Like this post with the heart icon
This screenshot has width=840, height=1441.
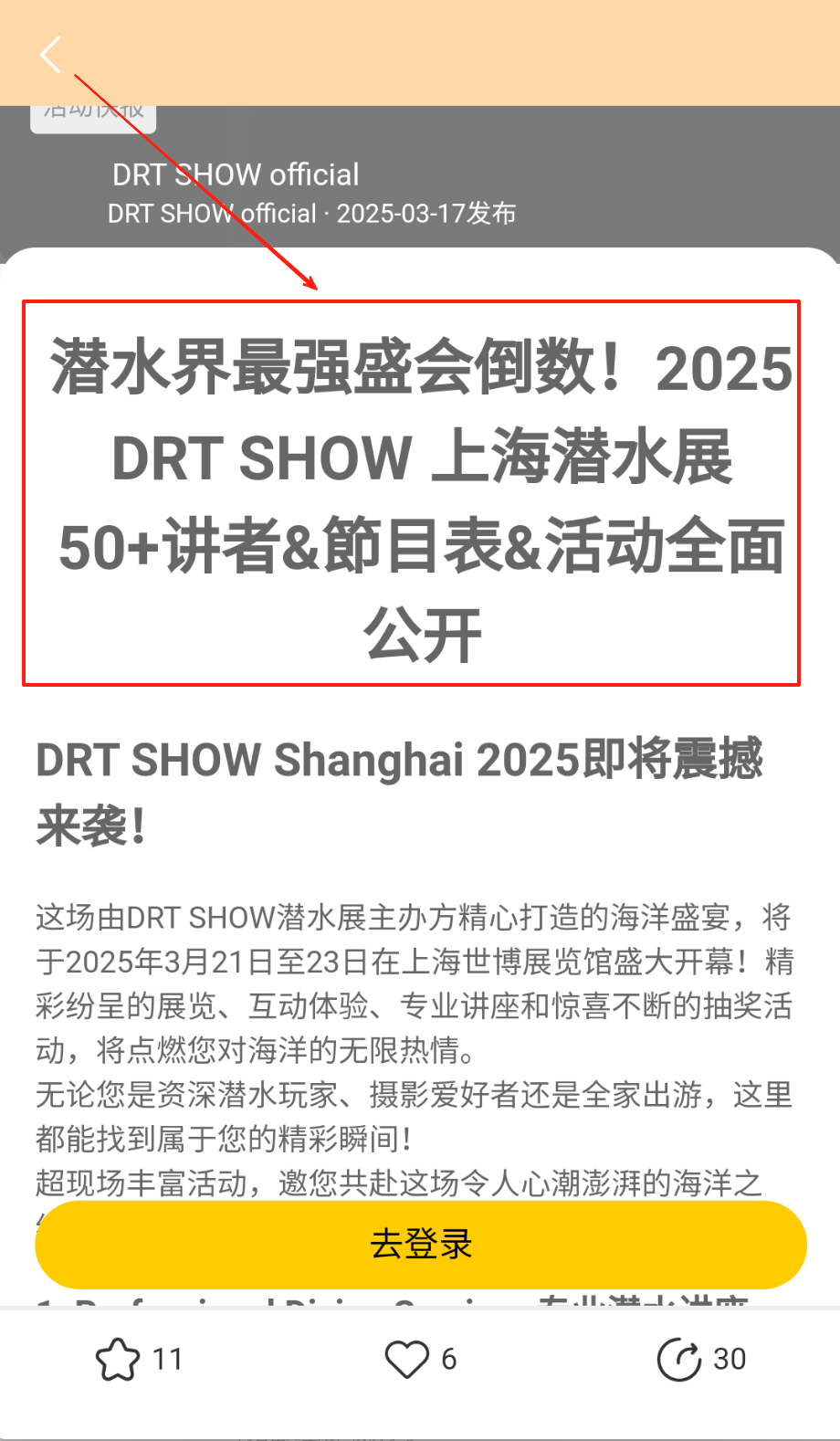tap(406, 1359)
